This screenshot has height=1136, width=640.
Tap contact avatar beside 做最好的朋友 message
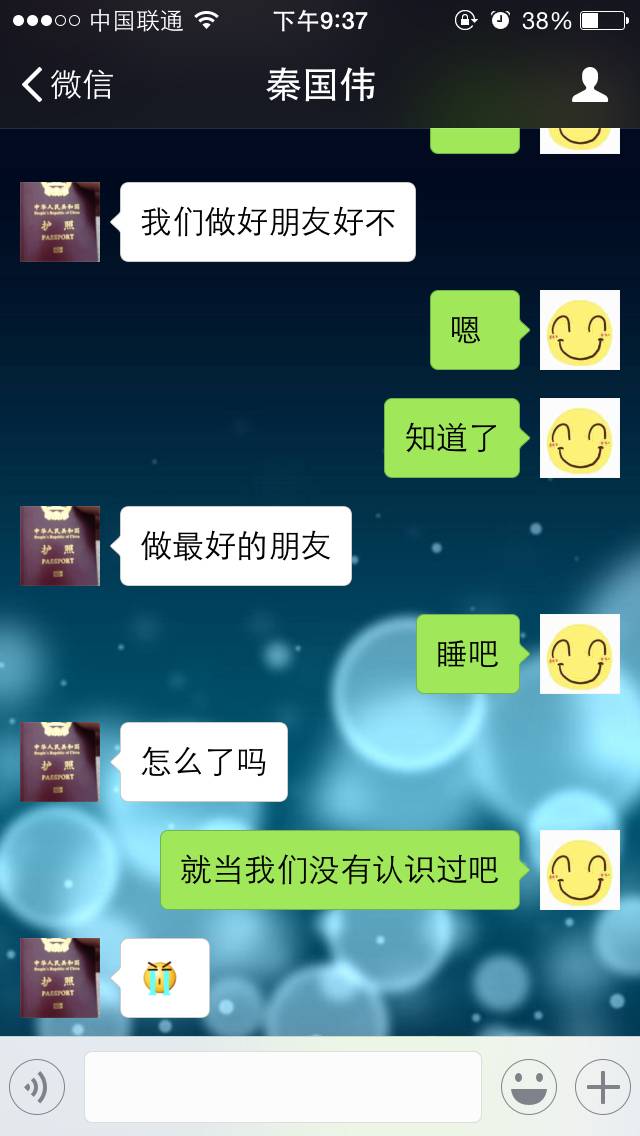pyautogui.click(x=60, y=546)
